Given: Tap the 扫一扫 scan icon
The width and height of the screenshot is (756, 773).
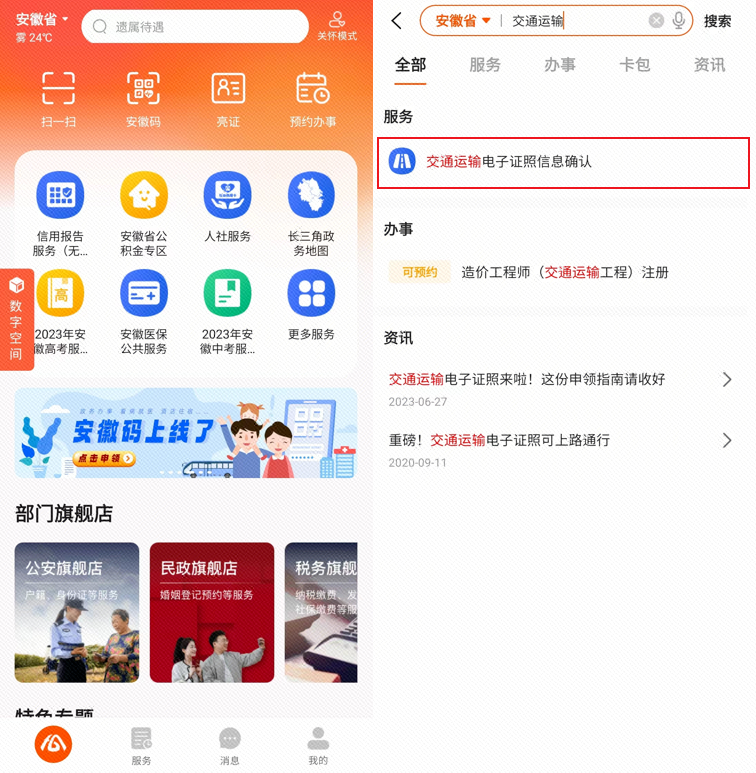Looking at the screenshot, I should pyautogui.click(x=58, y=98).
